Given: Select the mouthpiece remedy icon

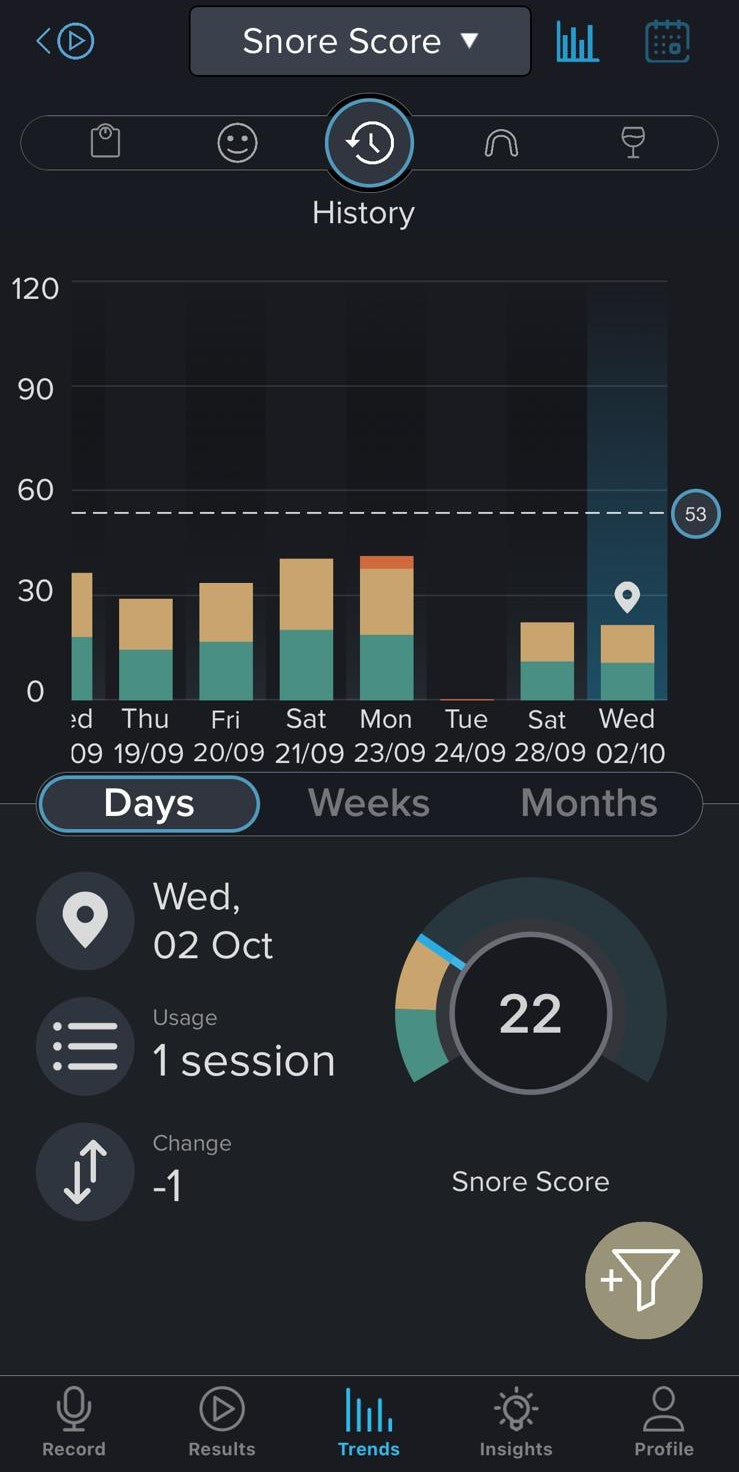Looking at the screenshot, I should click(501, 143).
